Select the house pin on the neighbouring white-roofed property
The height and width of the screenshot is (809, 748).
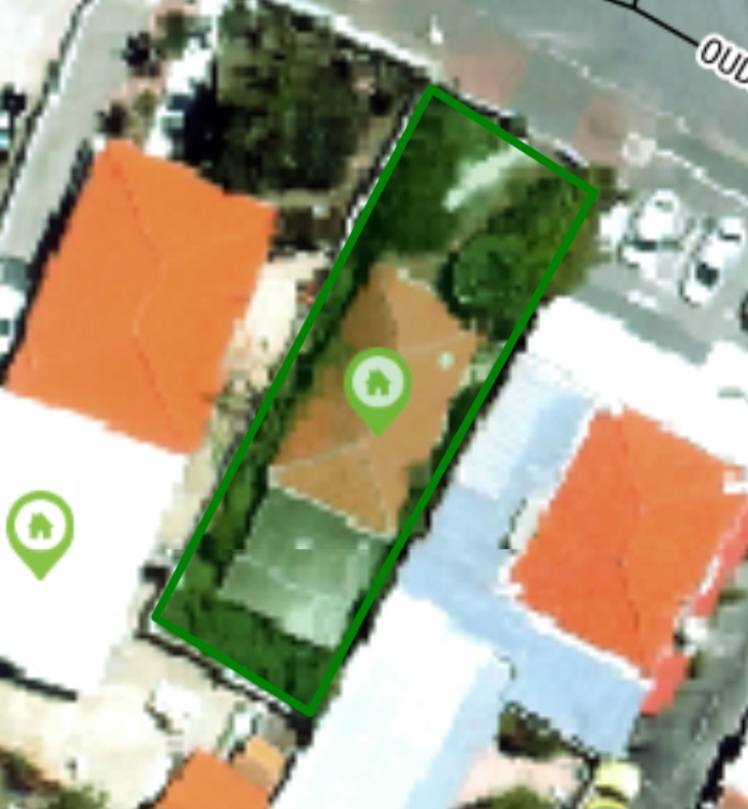point(40,527)
